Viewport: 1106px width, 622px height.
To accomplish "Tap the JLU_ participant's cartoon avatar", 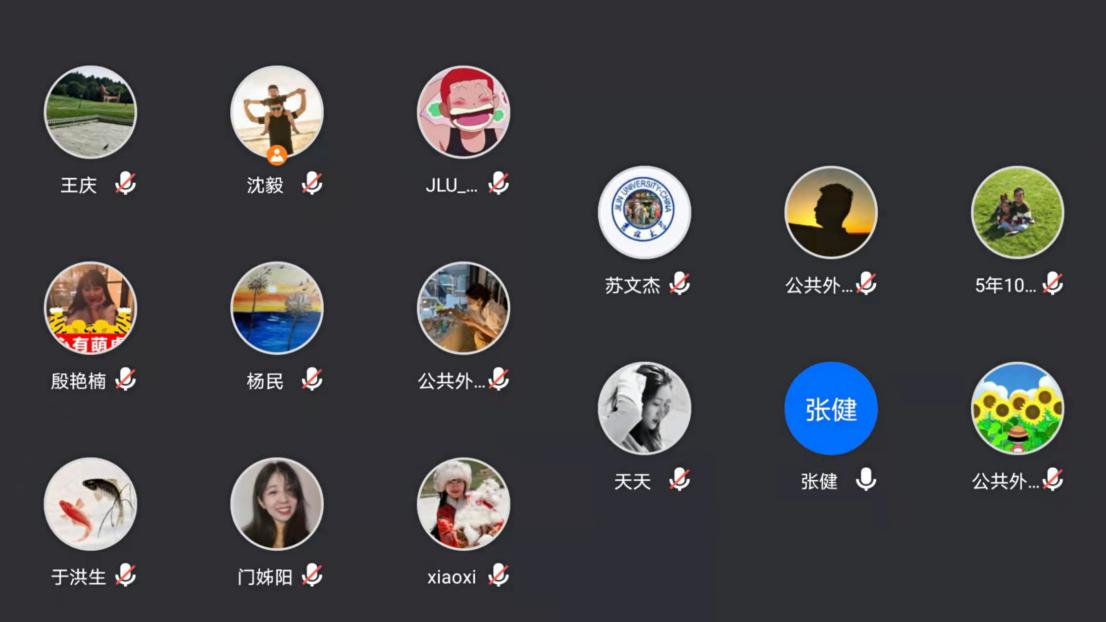I will (x=463, y=112).
